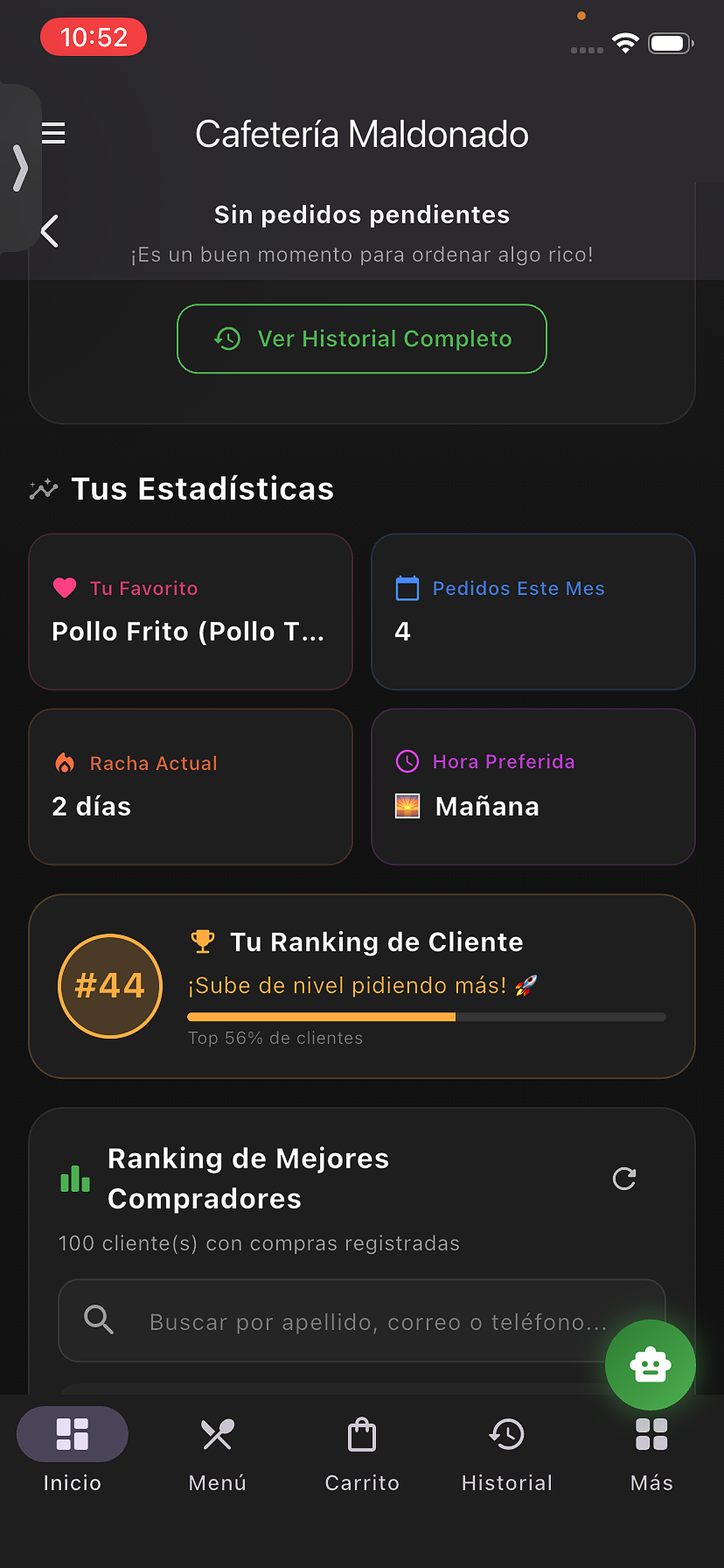Open the Tu Favorito stat card
724x1568 pixels.
click(191, 612)
